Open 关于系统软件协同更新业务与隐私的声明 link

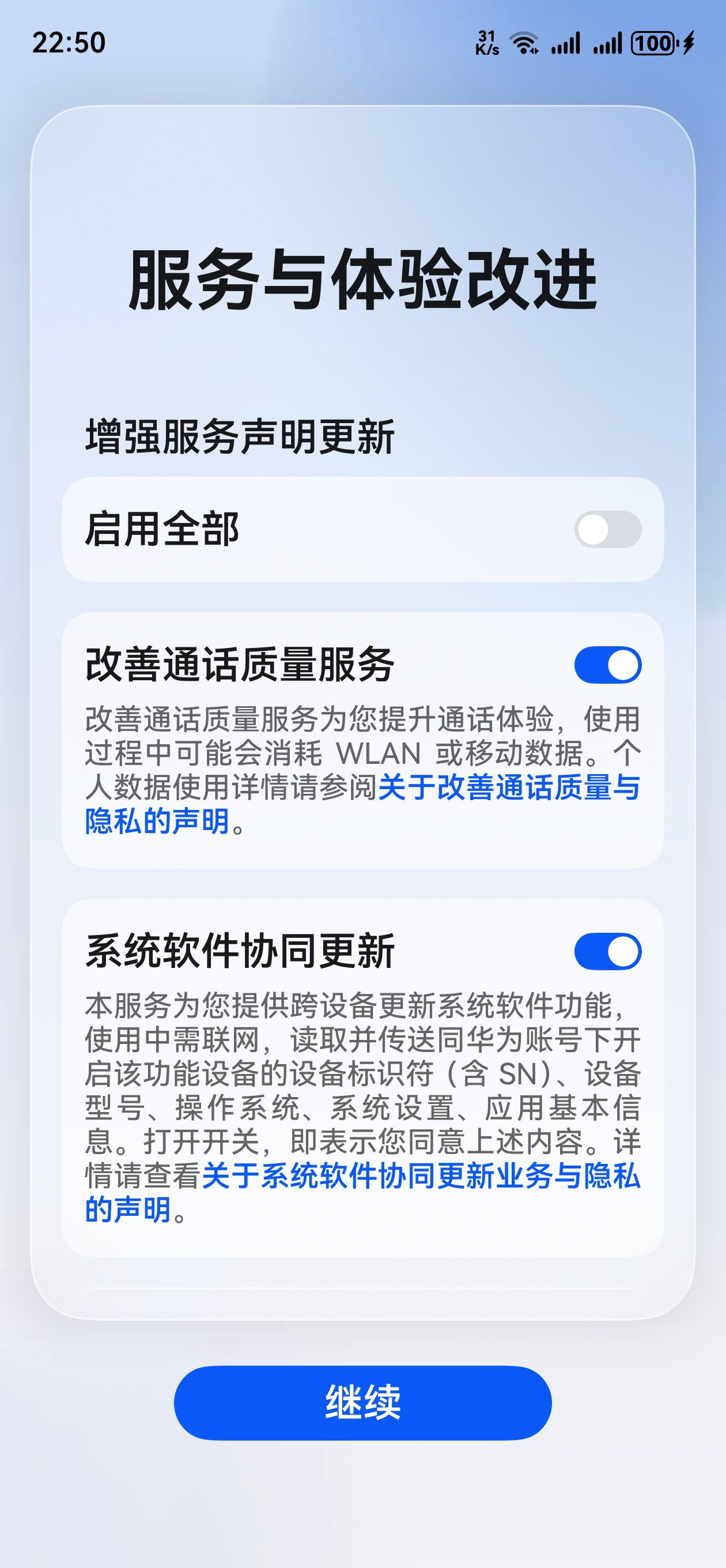tap(420, 1175)
